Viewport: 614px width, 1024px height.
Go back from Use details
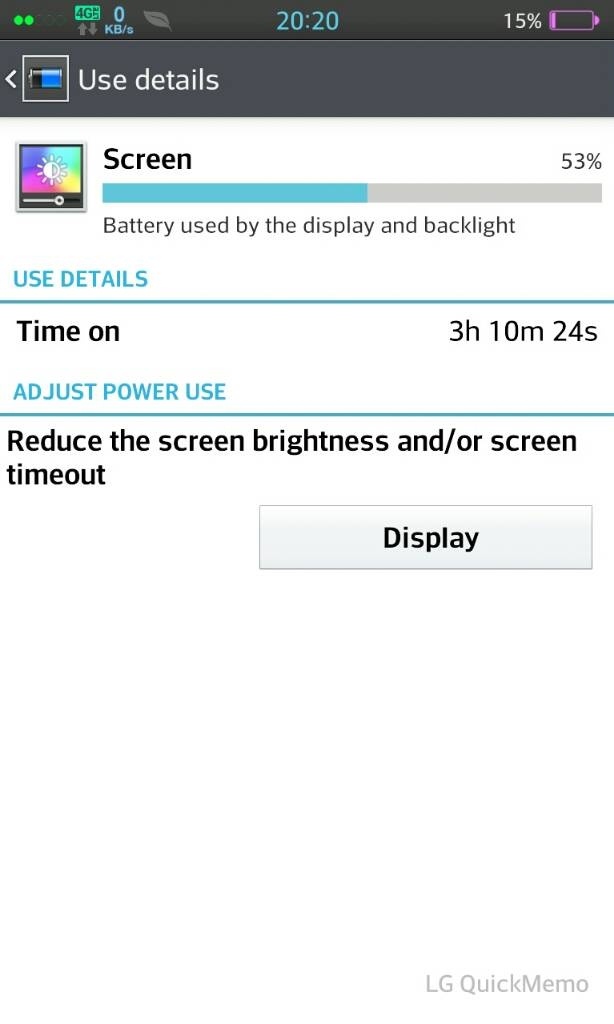(x=36, y=79)
